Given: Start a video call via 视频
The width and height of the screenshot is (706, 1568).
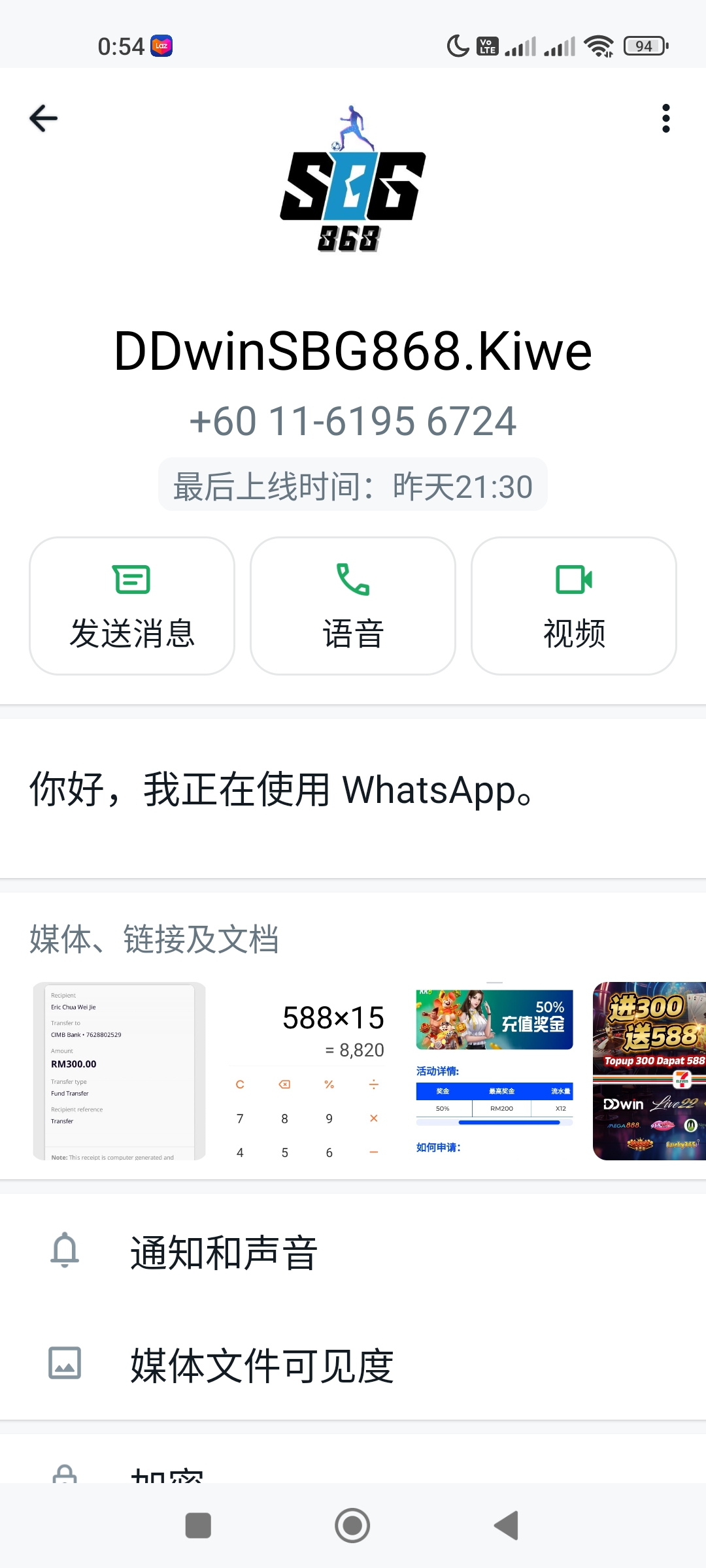Looking at the screenshot, I should point(573,606).
